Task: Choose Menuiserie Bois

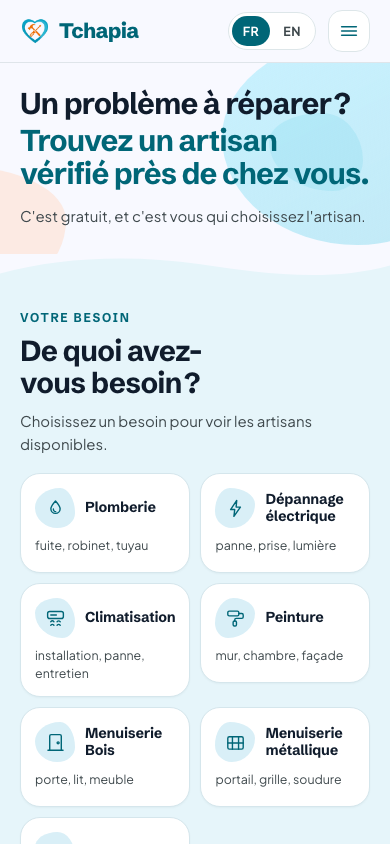Action: tap(105, 757)
